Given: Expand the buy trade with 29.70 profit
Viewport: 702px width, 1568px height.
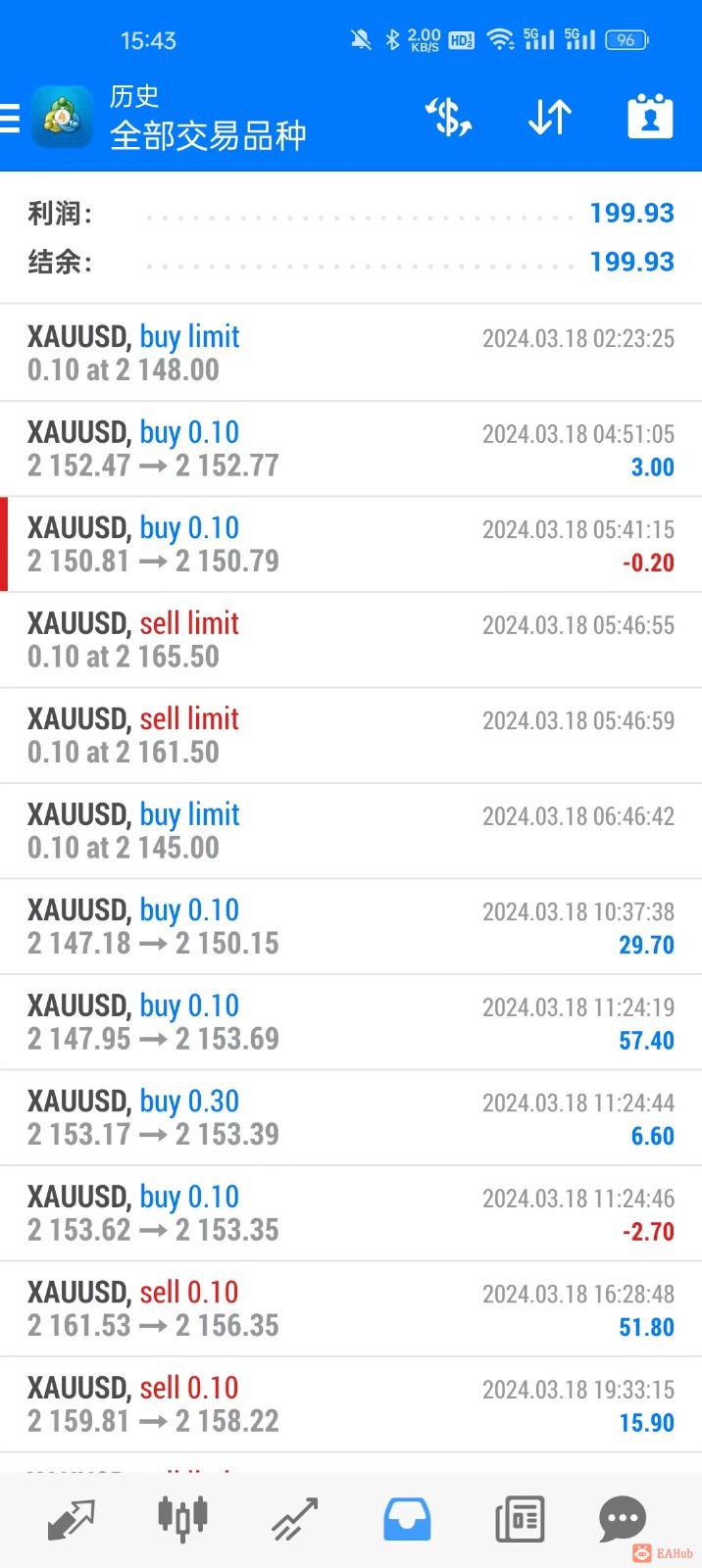Looking at the screenshot, I should [x=351, y=926].
